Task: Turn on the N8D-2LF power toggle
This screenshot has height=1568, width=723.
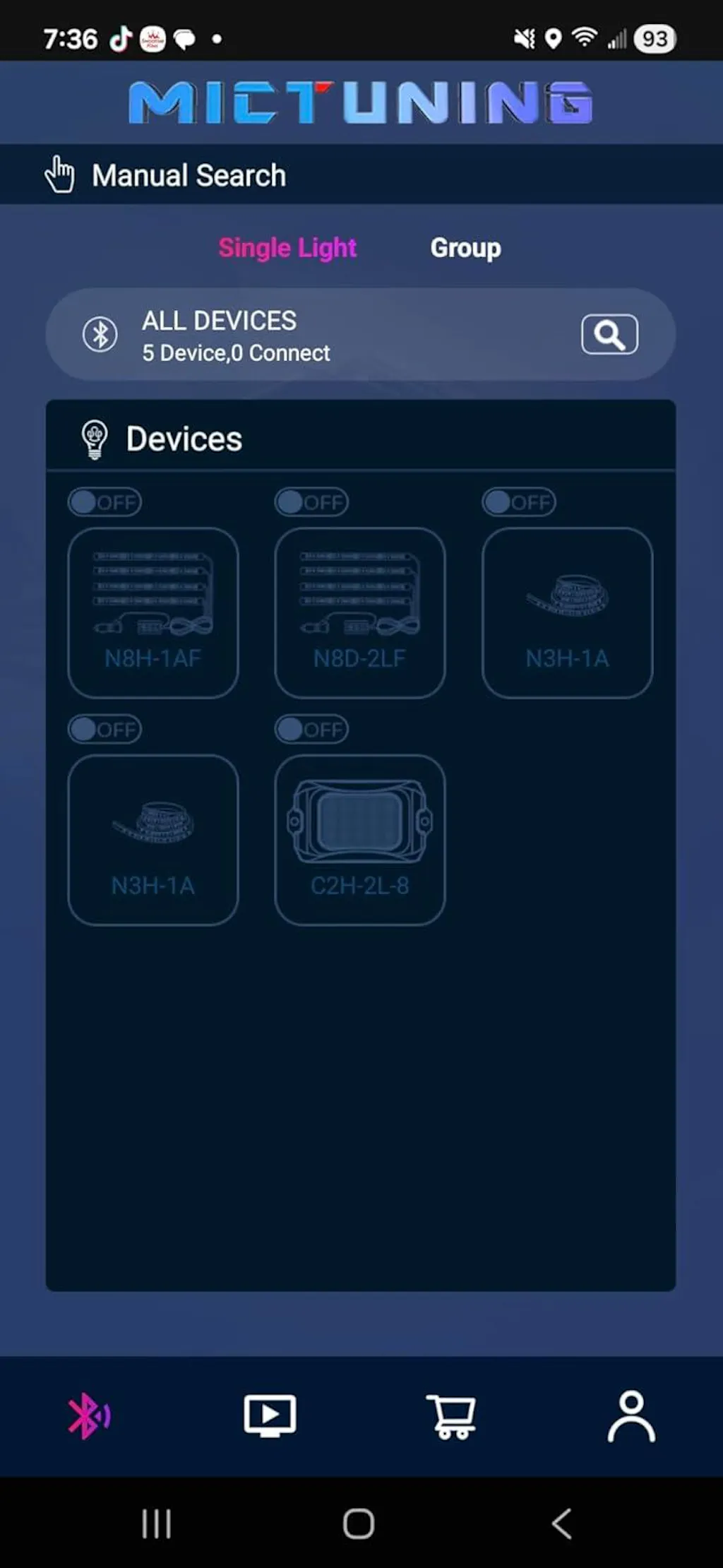Action: pos(311,502)
